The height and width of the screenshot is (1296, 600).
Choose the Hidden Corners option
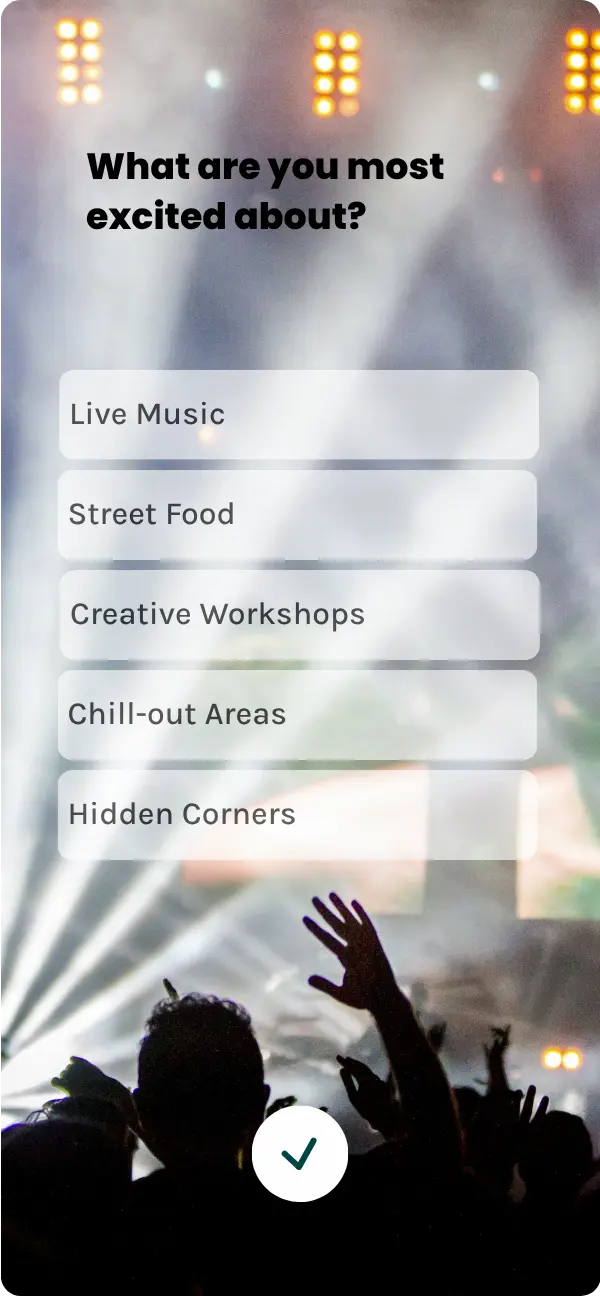298,815
